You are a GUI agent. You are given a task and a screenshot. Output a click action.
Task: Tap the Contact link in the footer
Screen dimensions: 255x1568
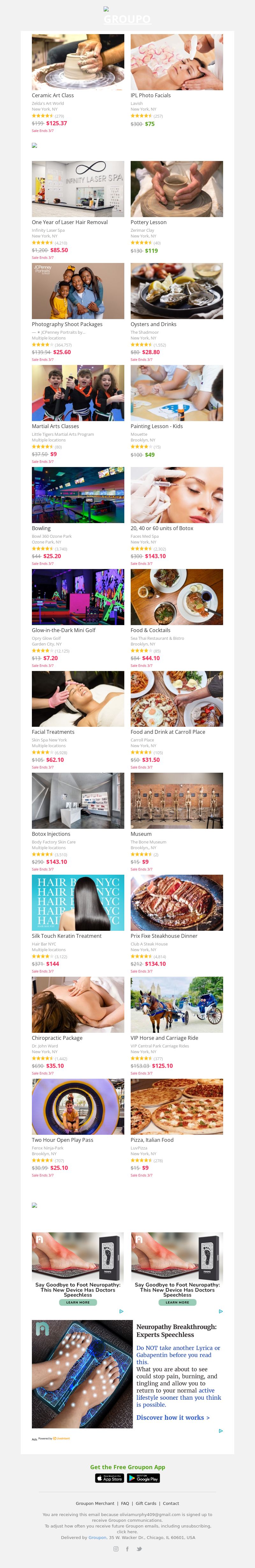pyautogui.click(x=171, y=1504)
